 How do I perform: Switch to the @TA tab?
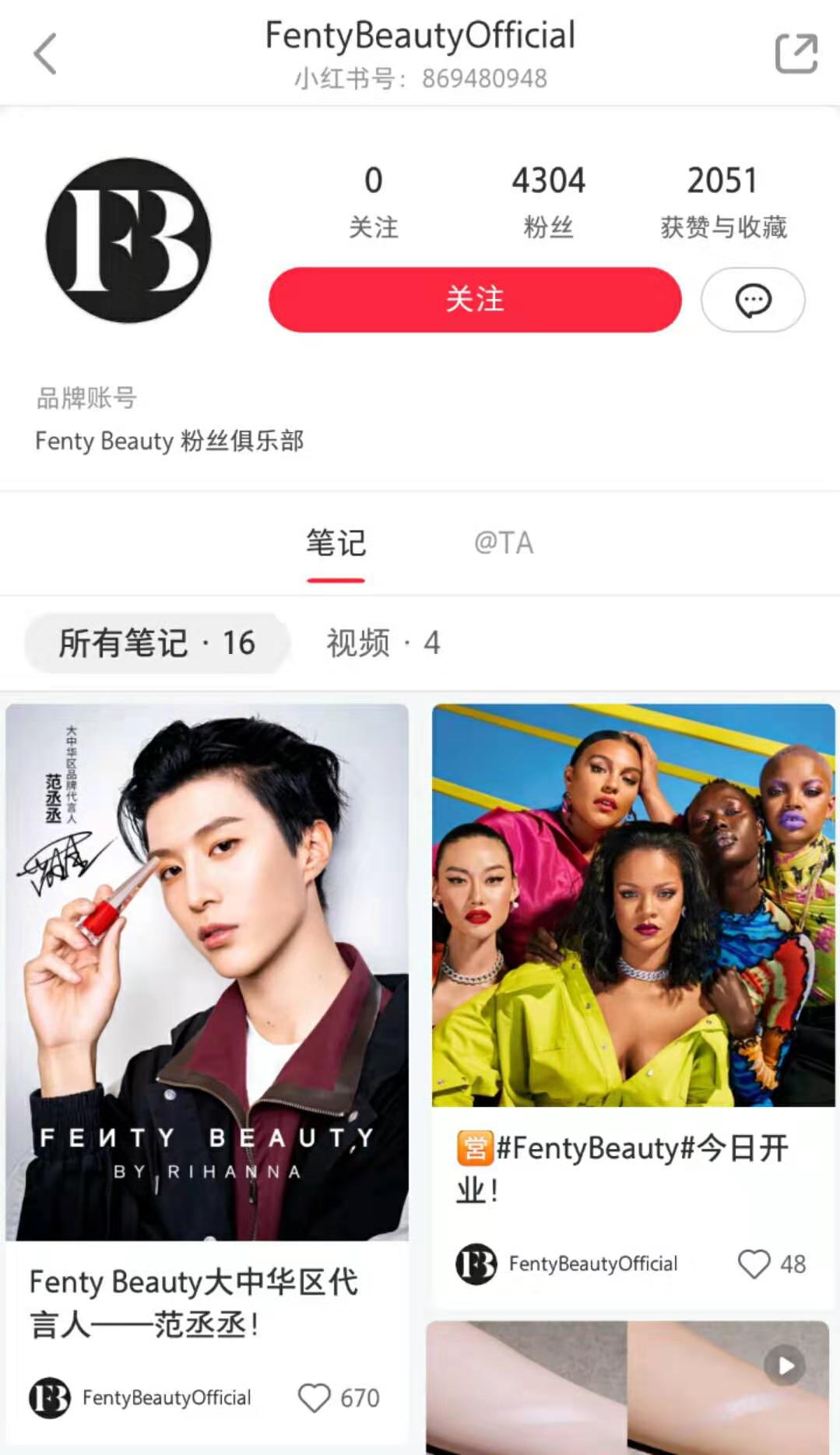point(504,543)
